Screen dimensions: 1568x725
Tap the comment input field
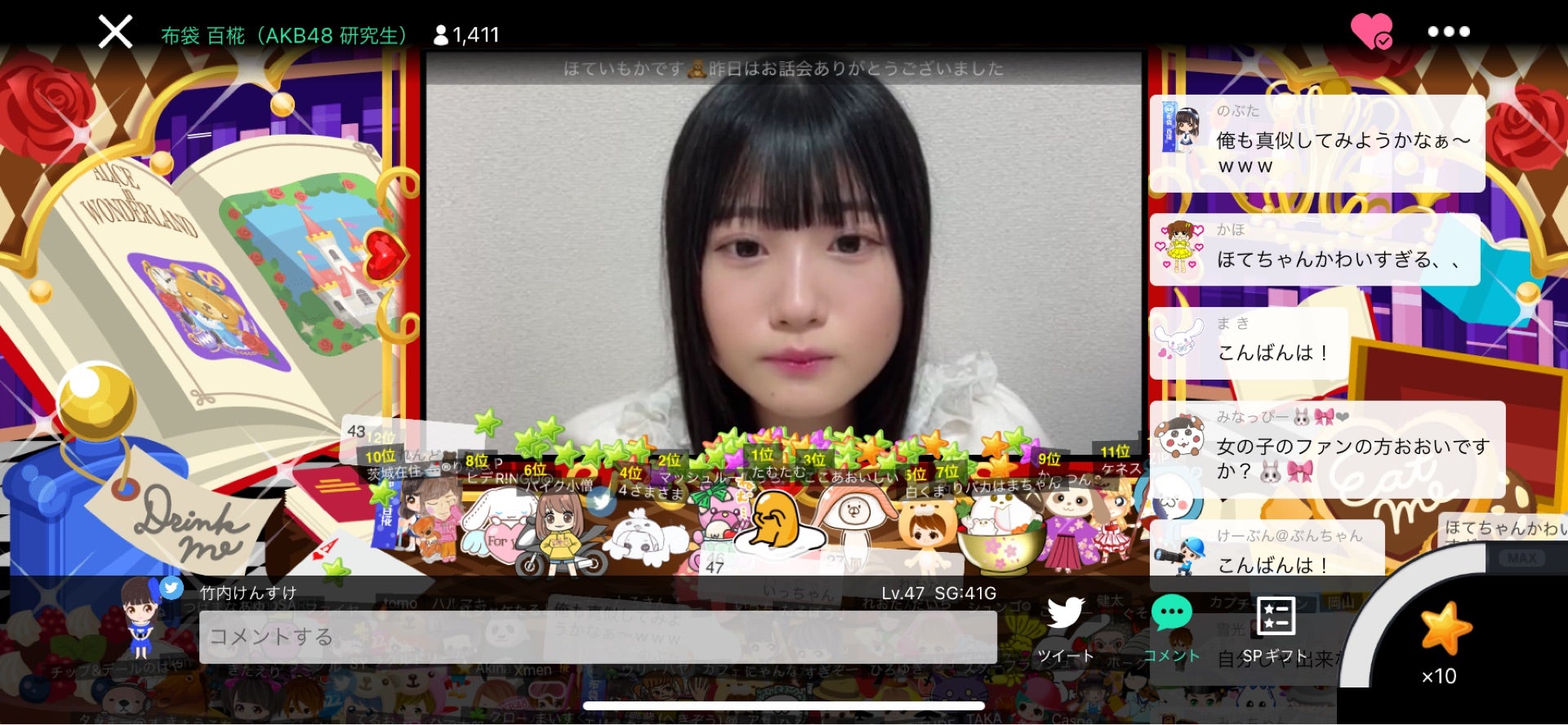[597, 637]
